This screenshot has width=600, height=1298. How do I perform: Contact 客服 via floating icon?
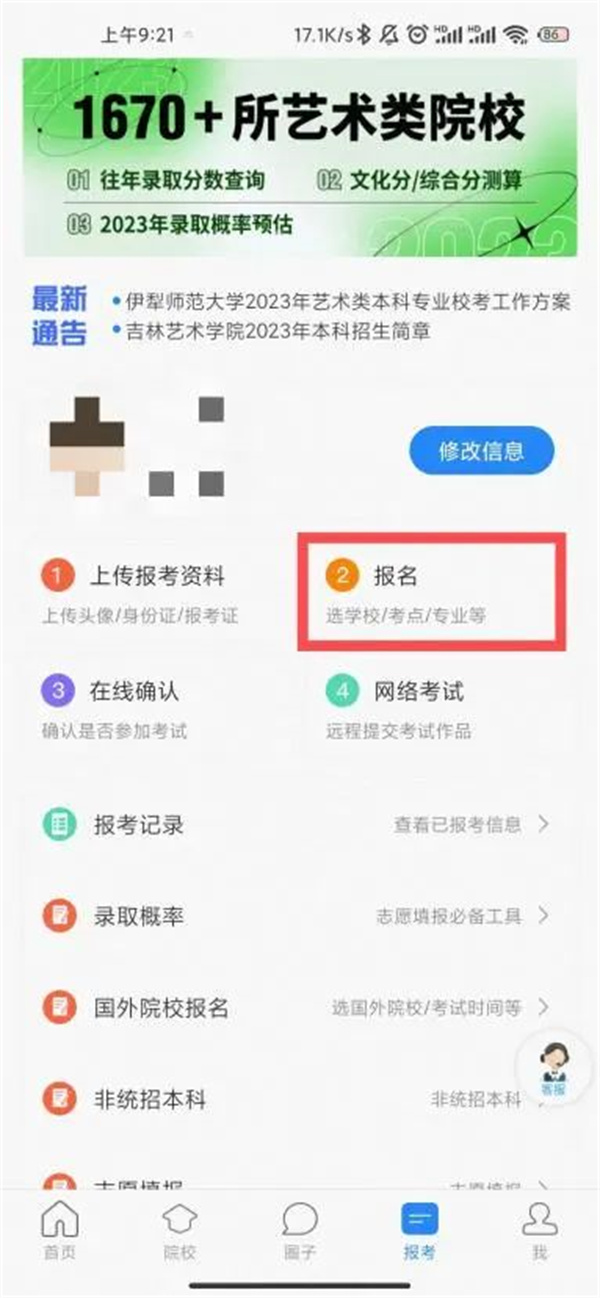pyautogui.click(x=552, y=1069)
